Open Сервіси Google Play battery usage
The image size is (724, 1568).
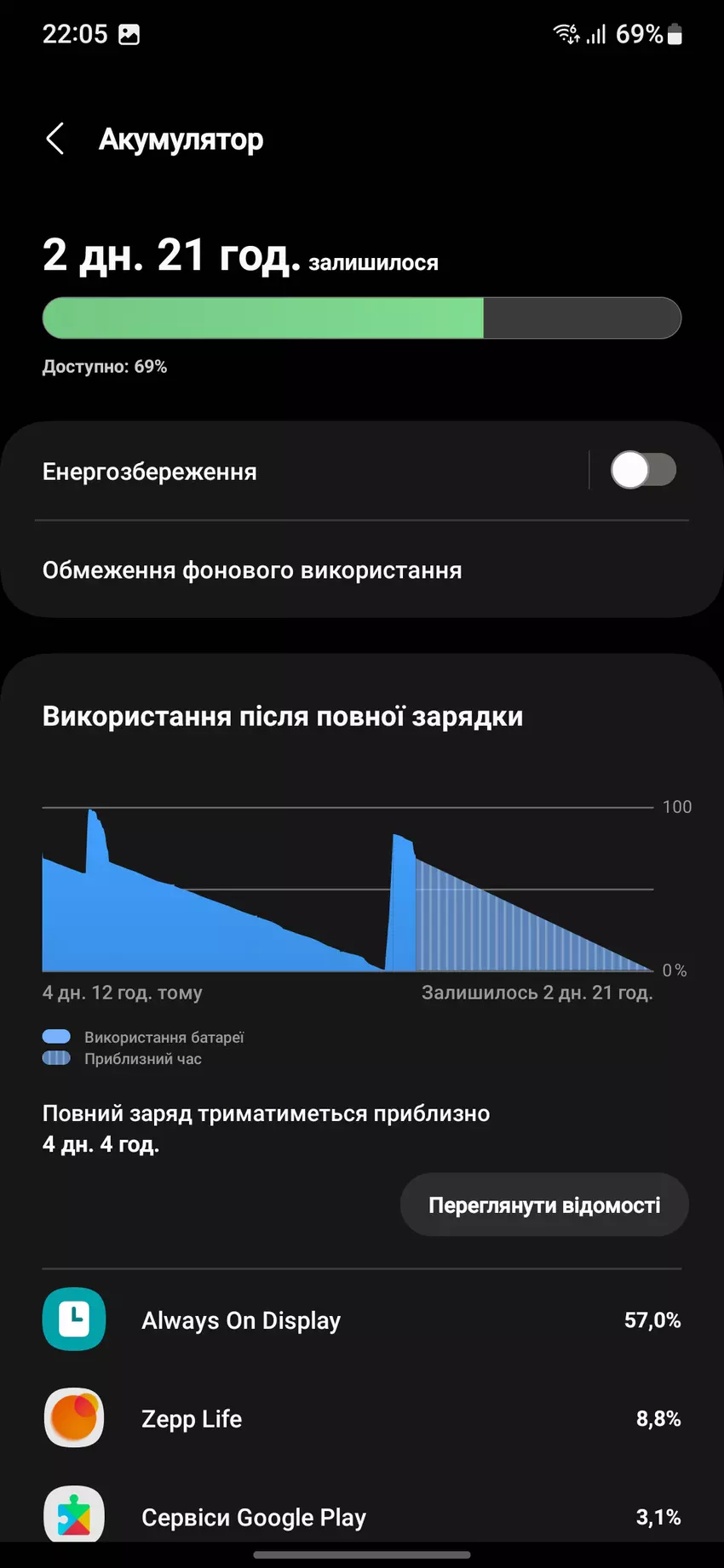tap(361, 1516)
